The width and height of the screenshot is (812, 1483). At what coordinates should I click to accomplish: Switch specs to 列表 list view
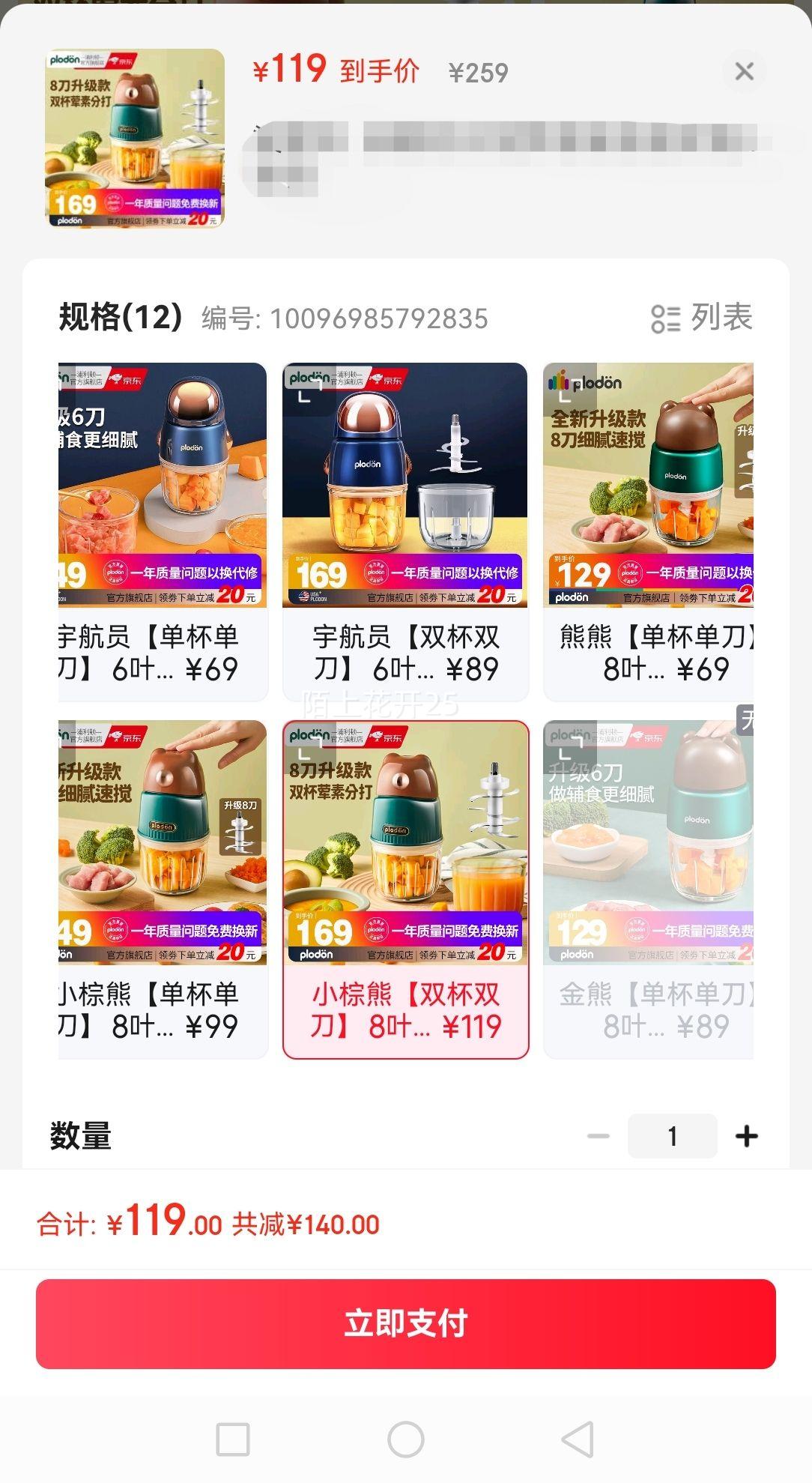click(702, 318)
